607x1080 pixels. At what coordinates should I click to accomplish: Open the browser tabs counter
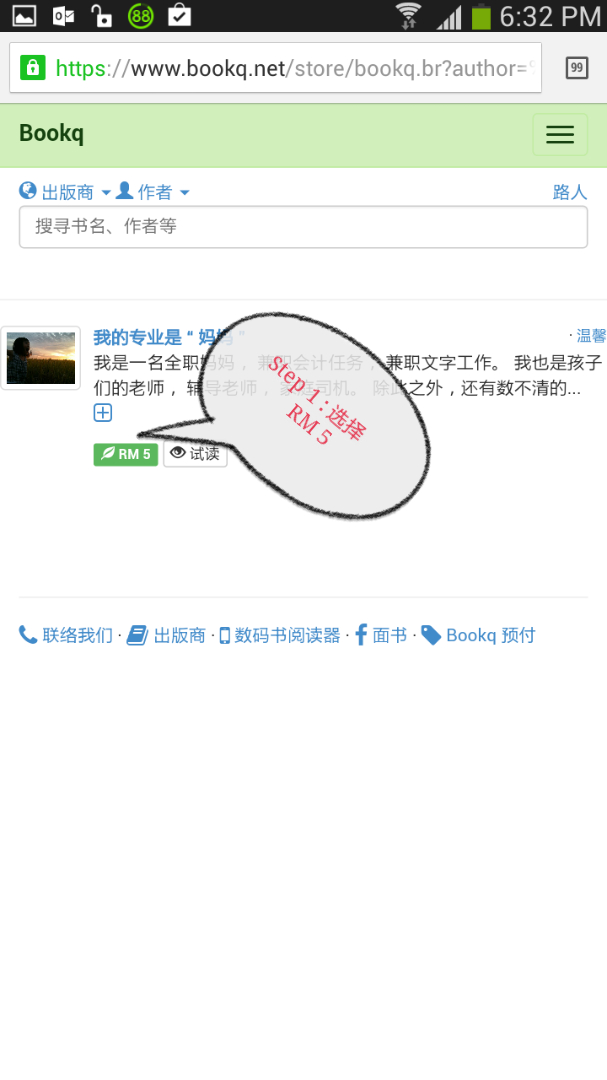576,68
